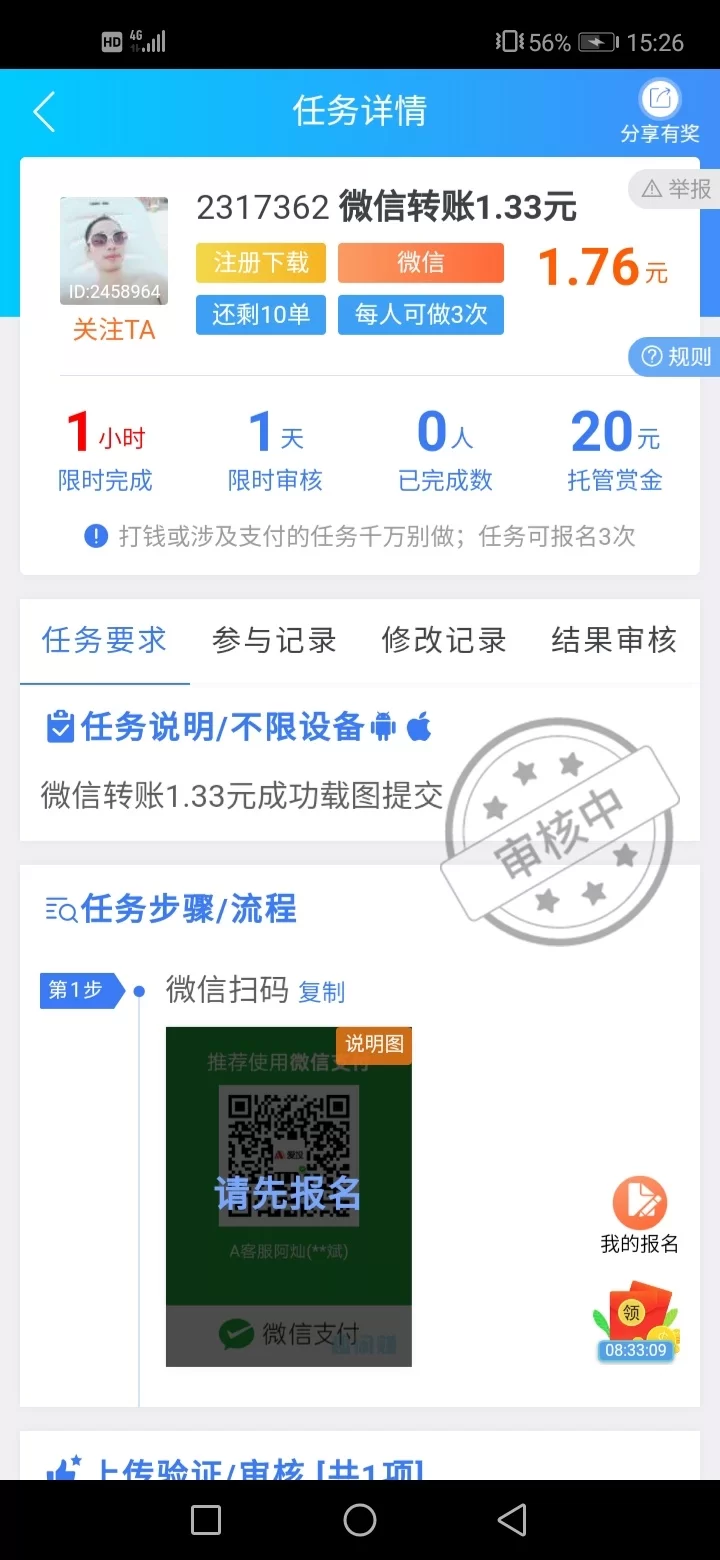Enlarge the step 1 说明图 image

tap(288, 1196)
